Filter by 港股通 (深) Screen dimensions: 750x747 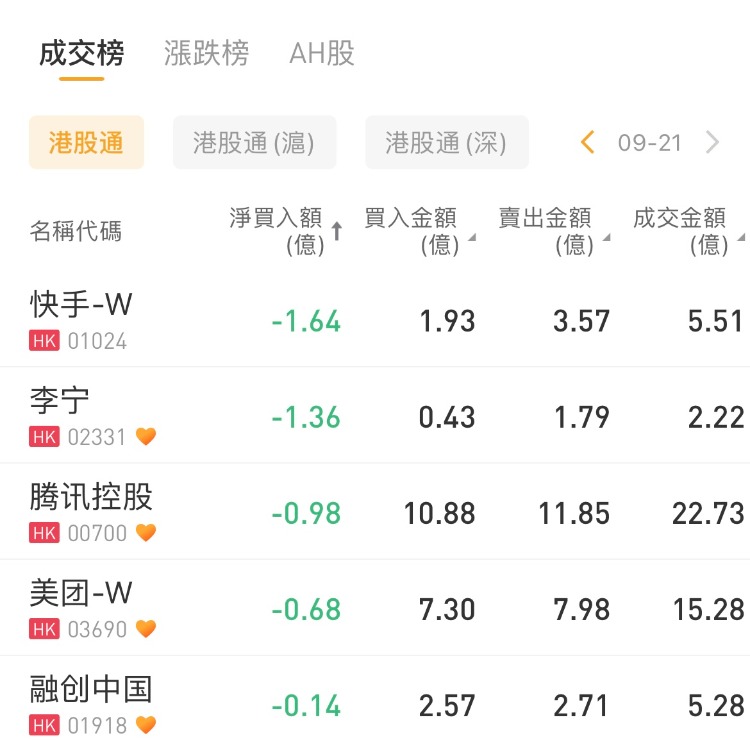pyautogui.click(x=446, y=143)
